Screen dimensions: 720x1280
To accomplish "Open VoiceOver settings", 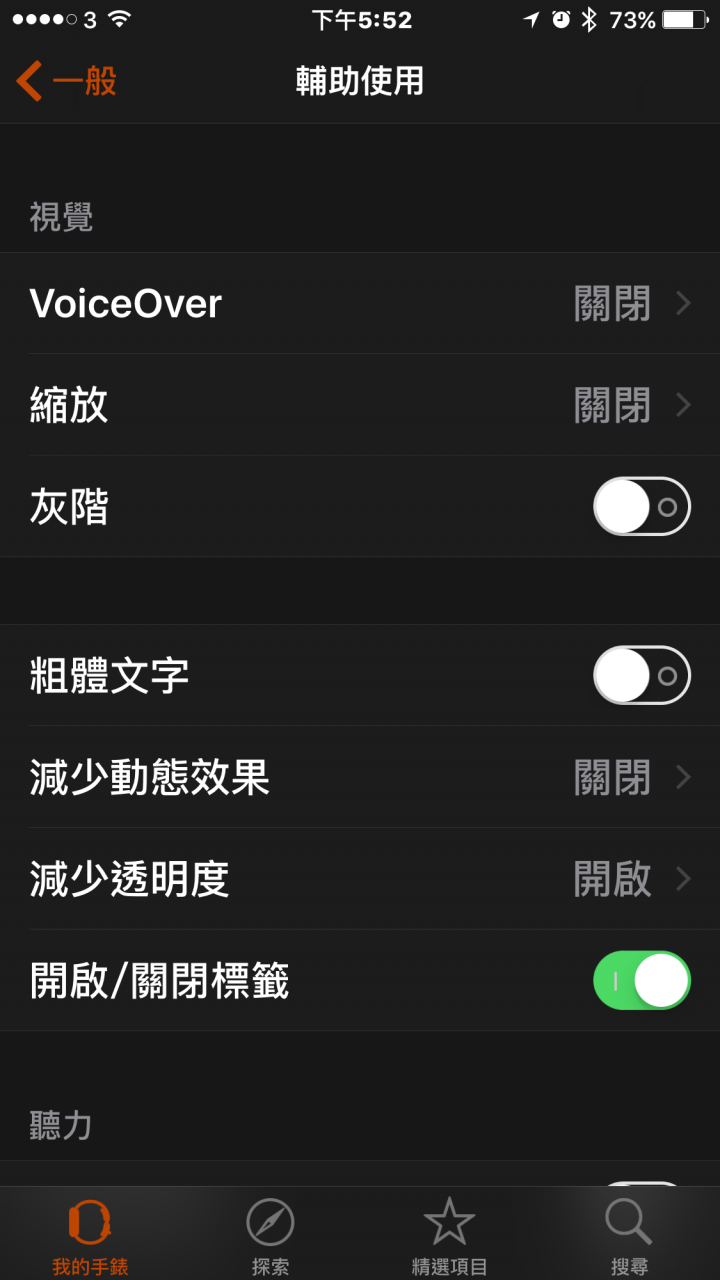I will tap(360, 303).
